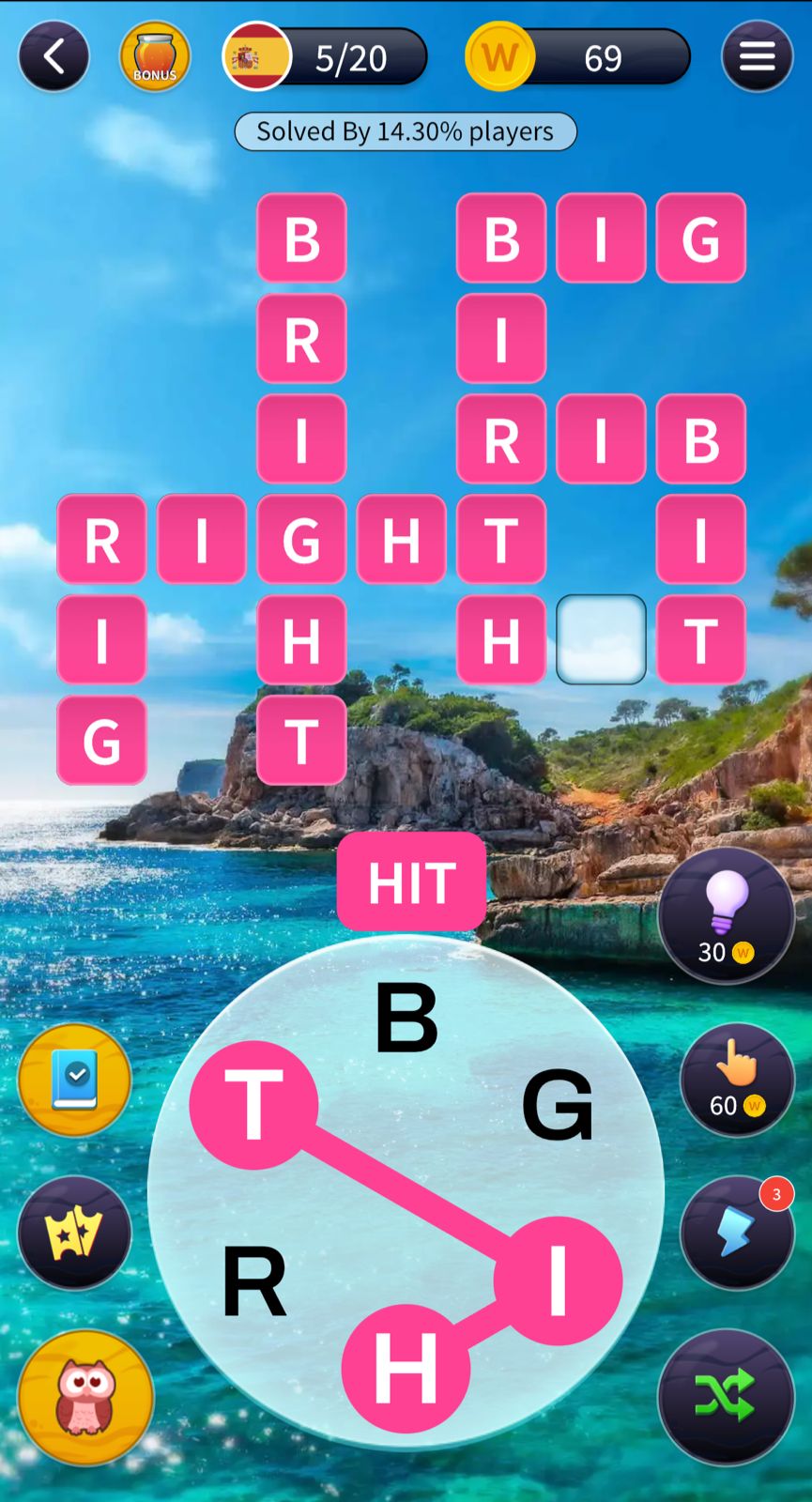The height and width of the screenshot is (1502, 812).
Task: Open the star tickets button
Action: (74, 1233)
